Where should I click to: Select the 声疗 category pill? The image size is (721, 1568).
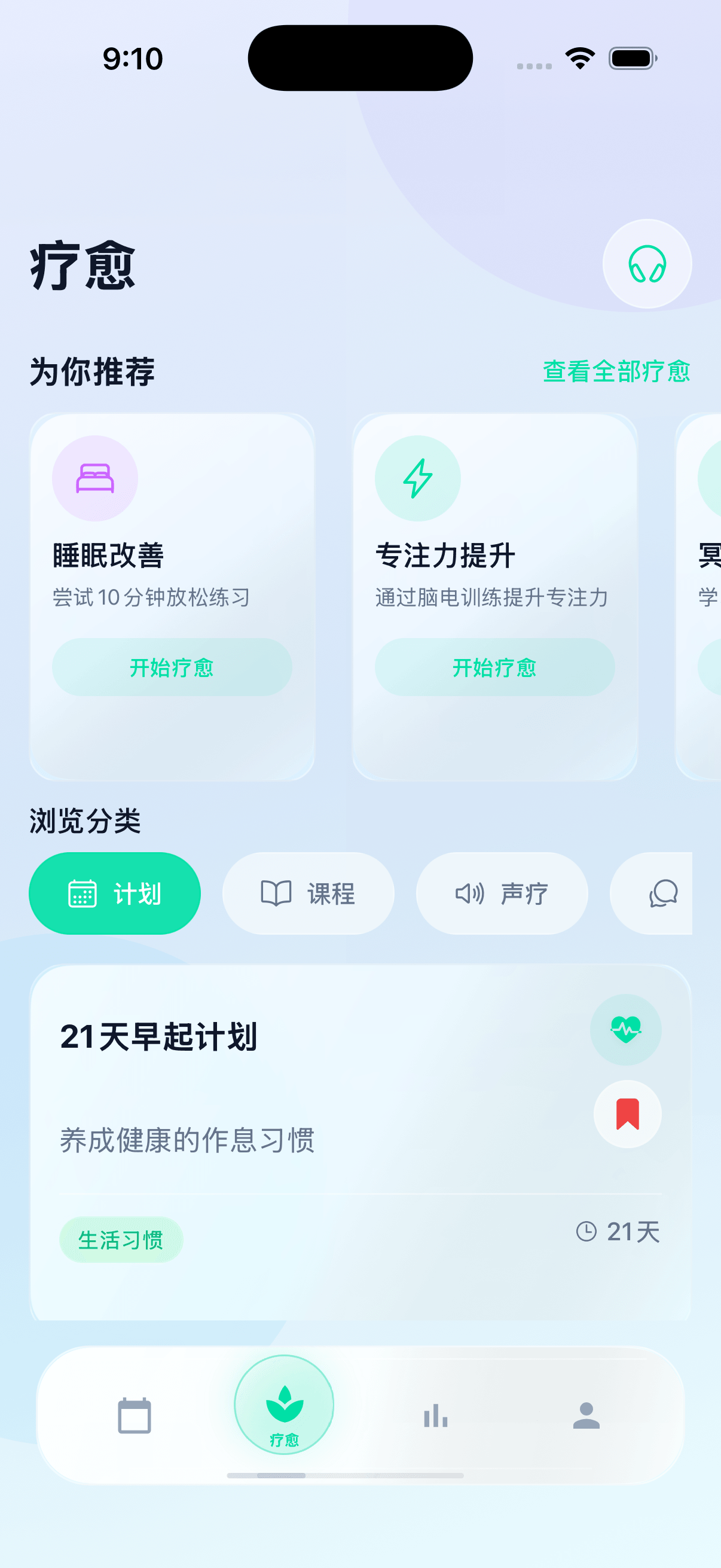point(502,893)
